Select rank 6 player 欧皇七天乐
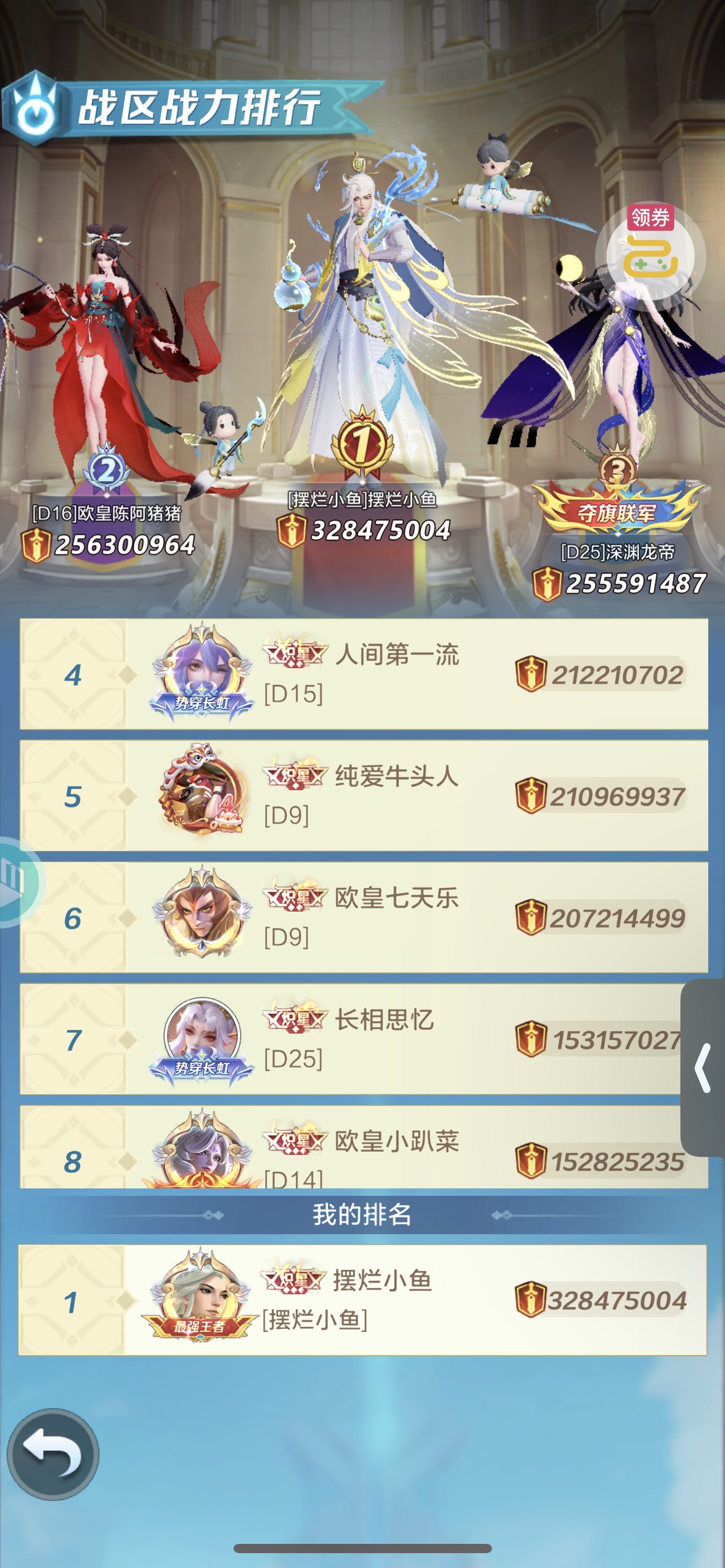 pos(364,917)
